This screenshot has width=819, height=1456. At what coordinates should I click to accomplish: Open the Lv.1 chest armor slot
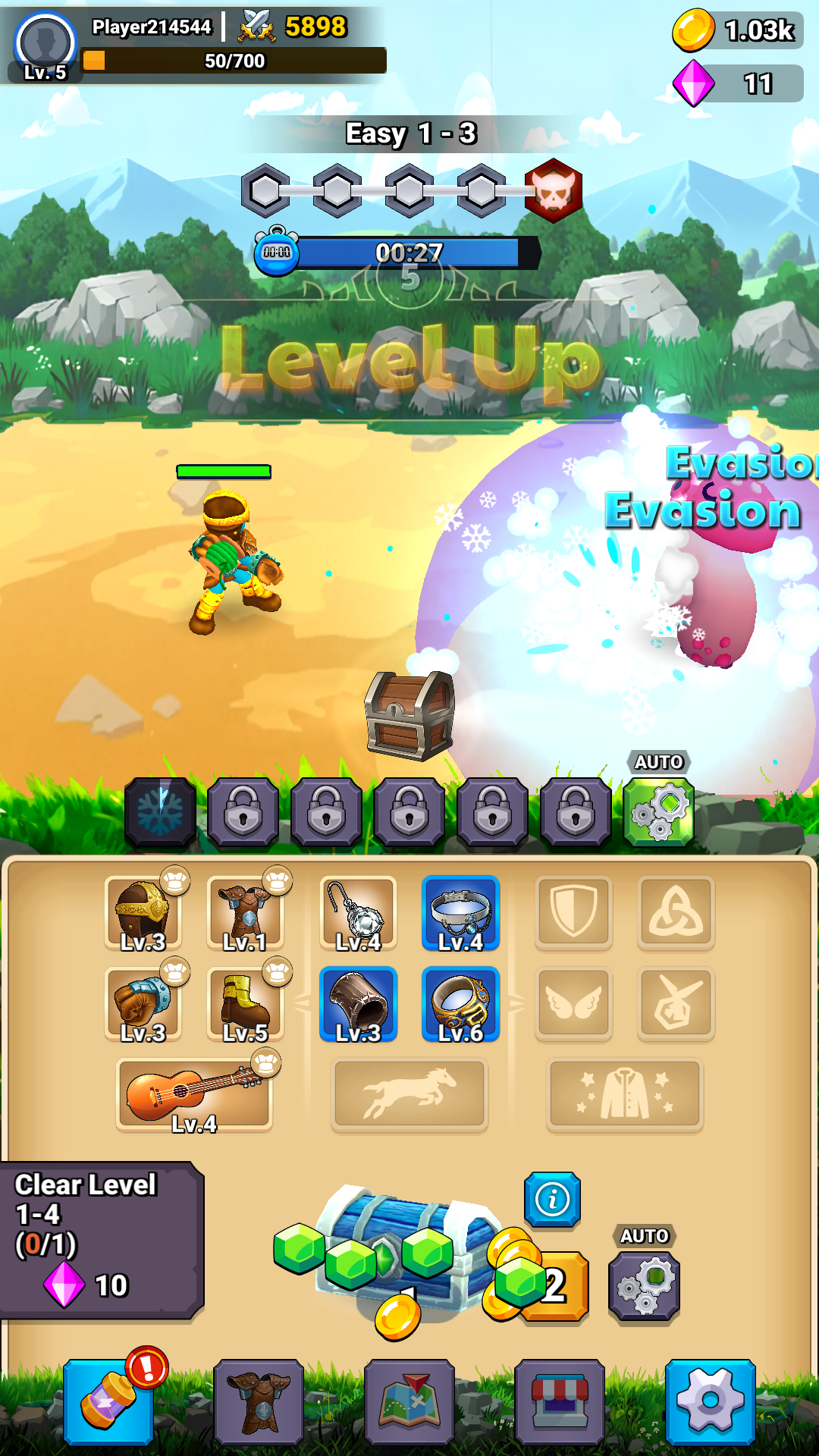point(246,914)
